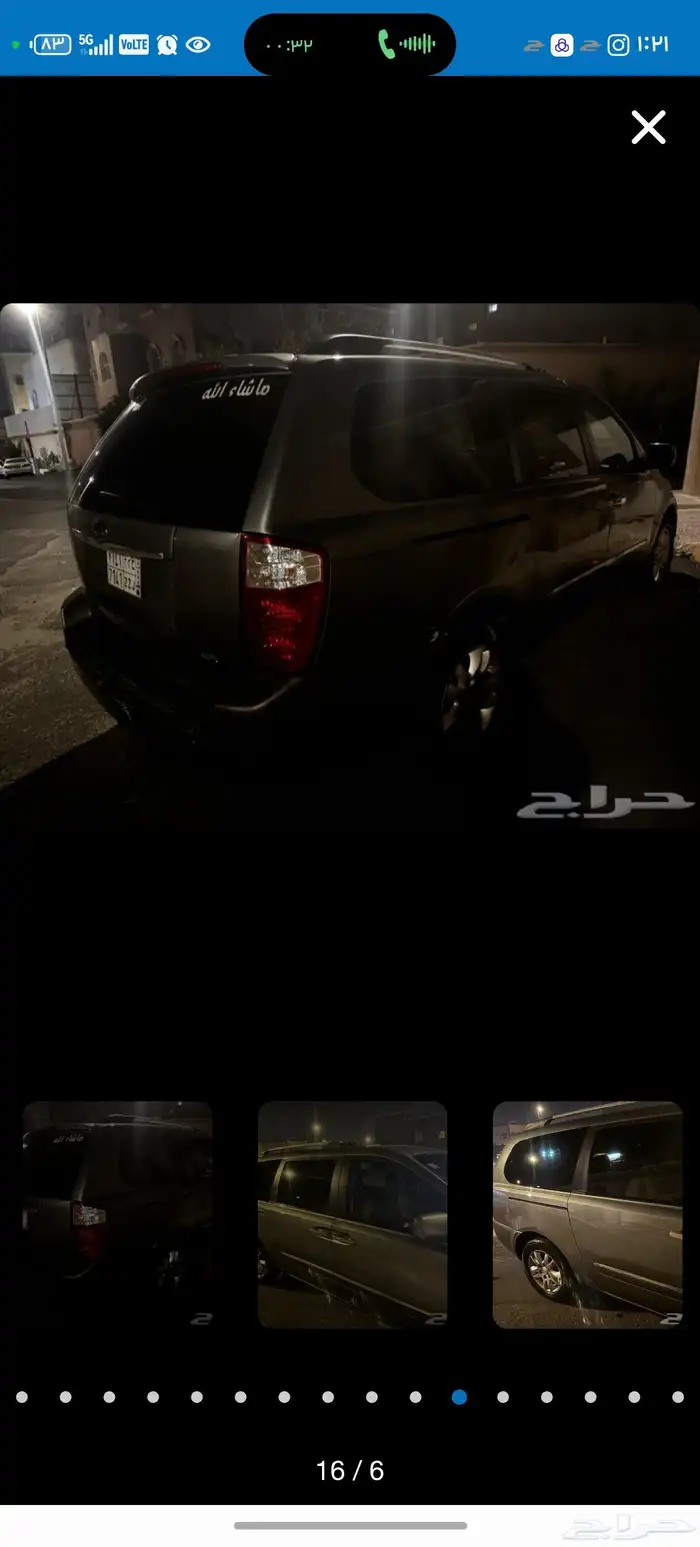The width and height of the screenshot is (700, 1547).
Task: Select the dark rear-view van thumbnail
Action: click(117, 1214)
